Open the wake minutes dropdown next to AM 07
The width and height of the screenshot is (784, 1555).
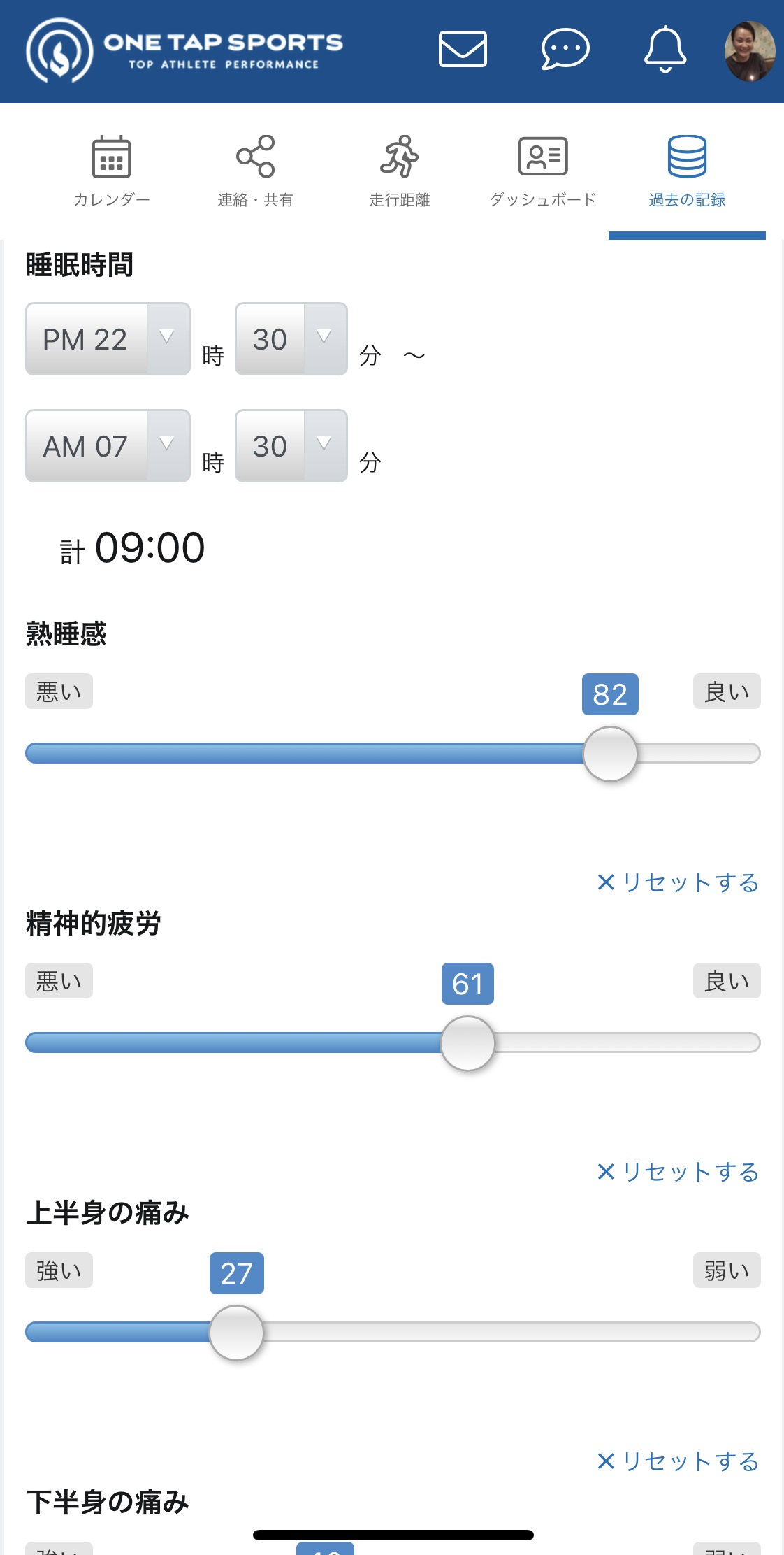pos(291,446)
